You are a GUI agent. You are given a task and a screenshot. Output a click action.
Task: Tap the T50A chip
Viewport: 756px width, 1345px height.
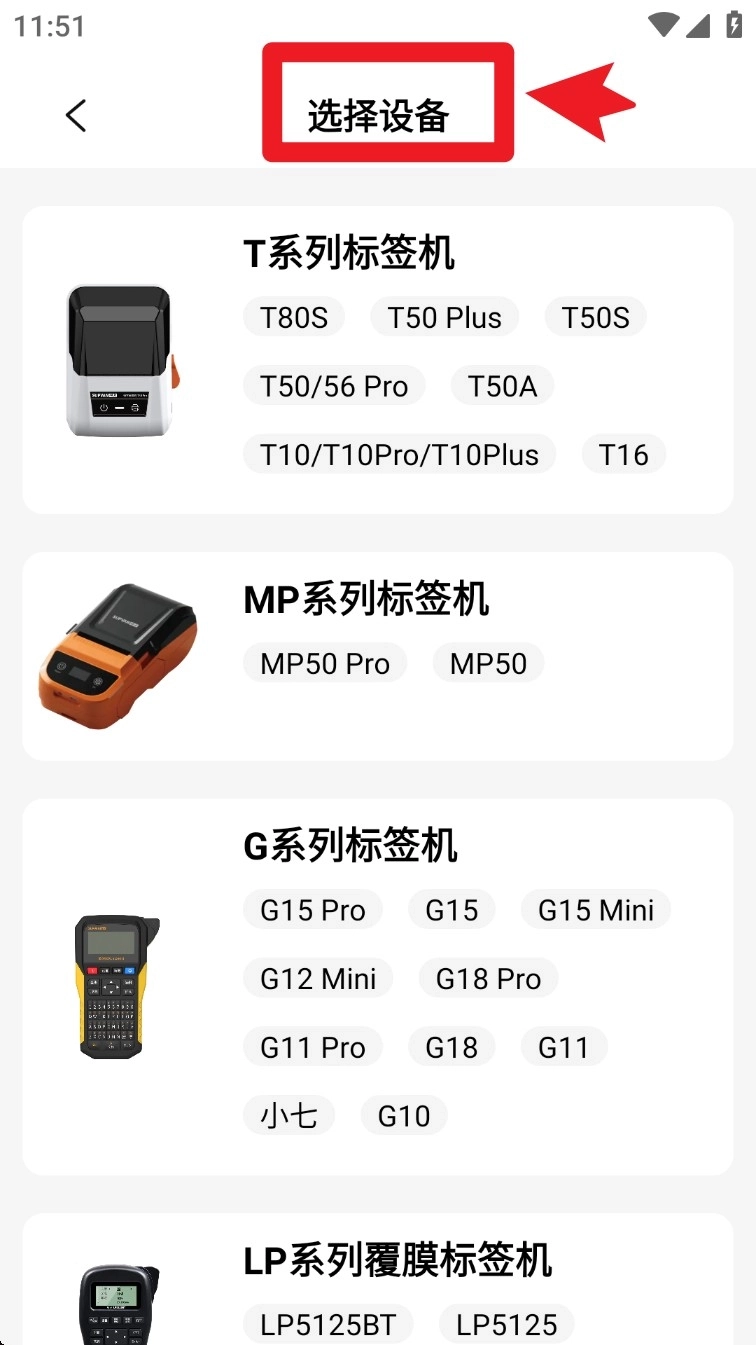pos(502,386)
